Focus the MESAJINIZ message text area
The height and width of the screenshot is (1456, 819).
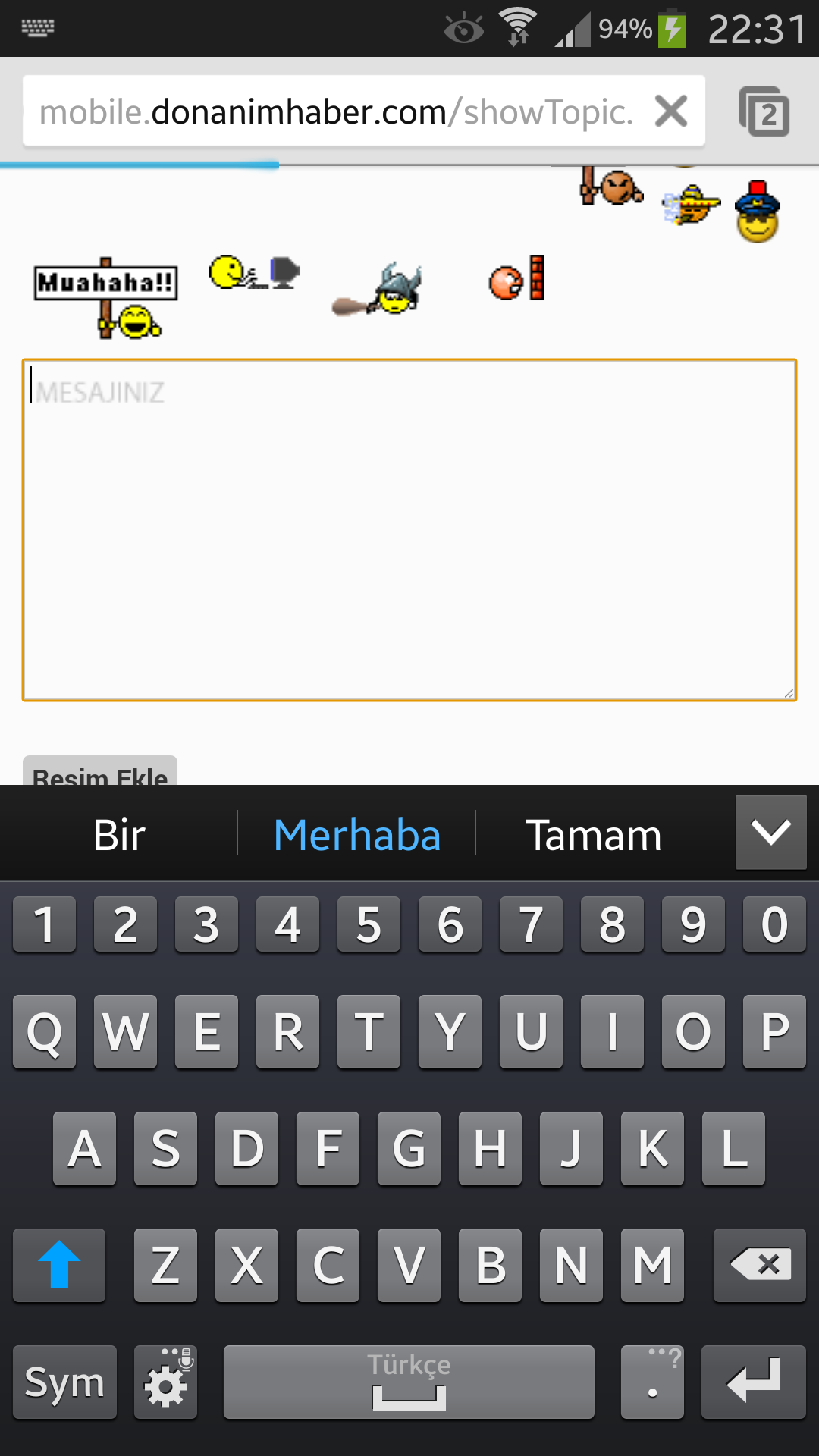pyautogui.click(x=409, y=530)
